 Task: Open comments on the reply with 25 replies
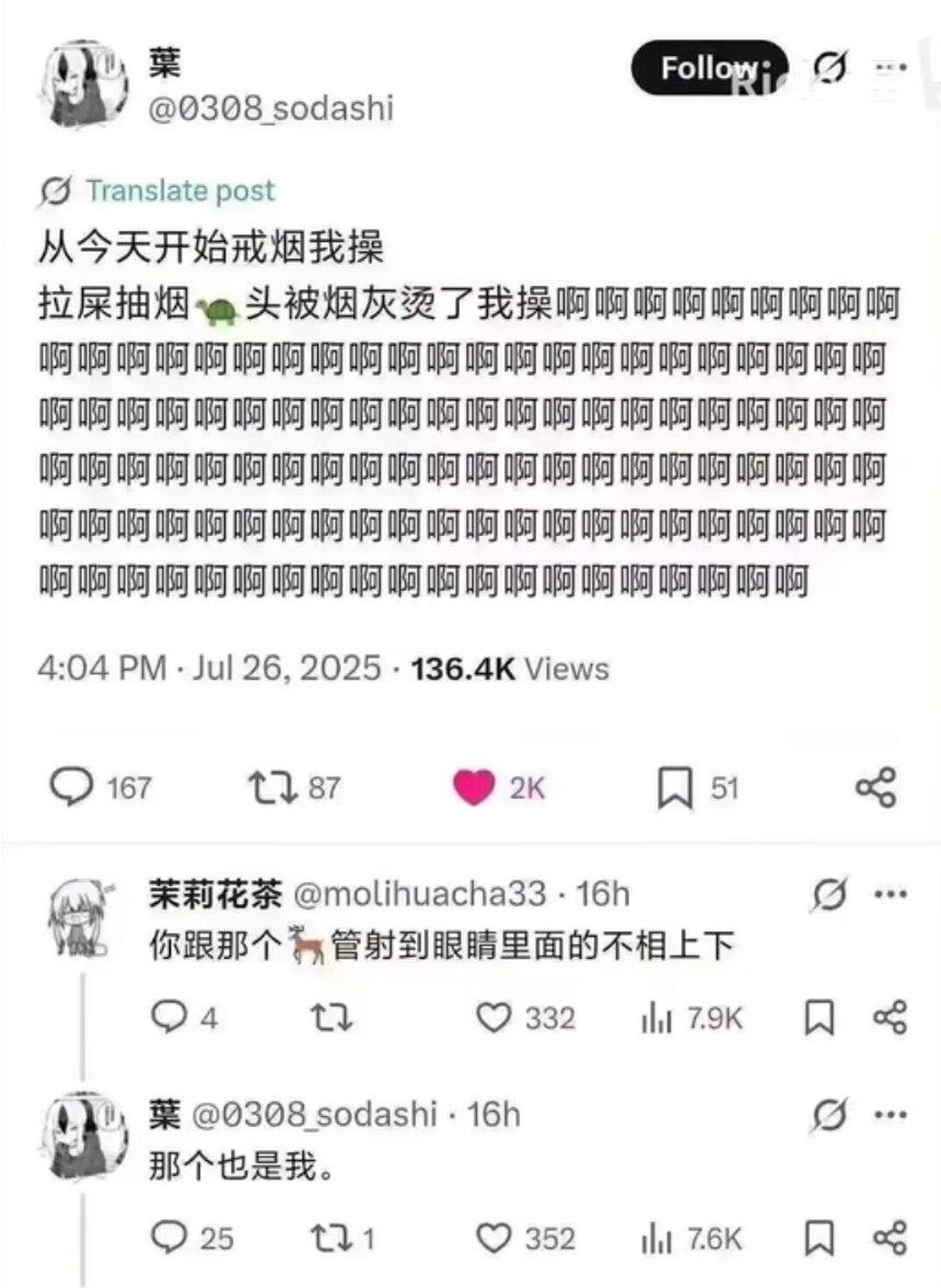click(168, 1238)
